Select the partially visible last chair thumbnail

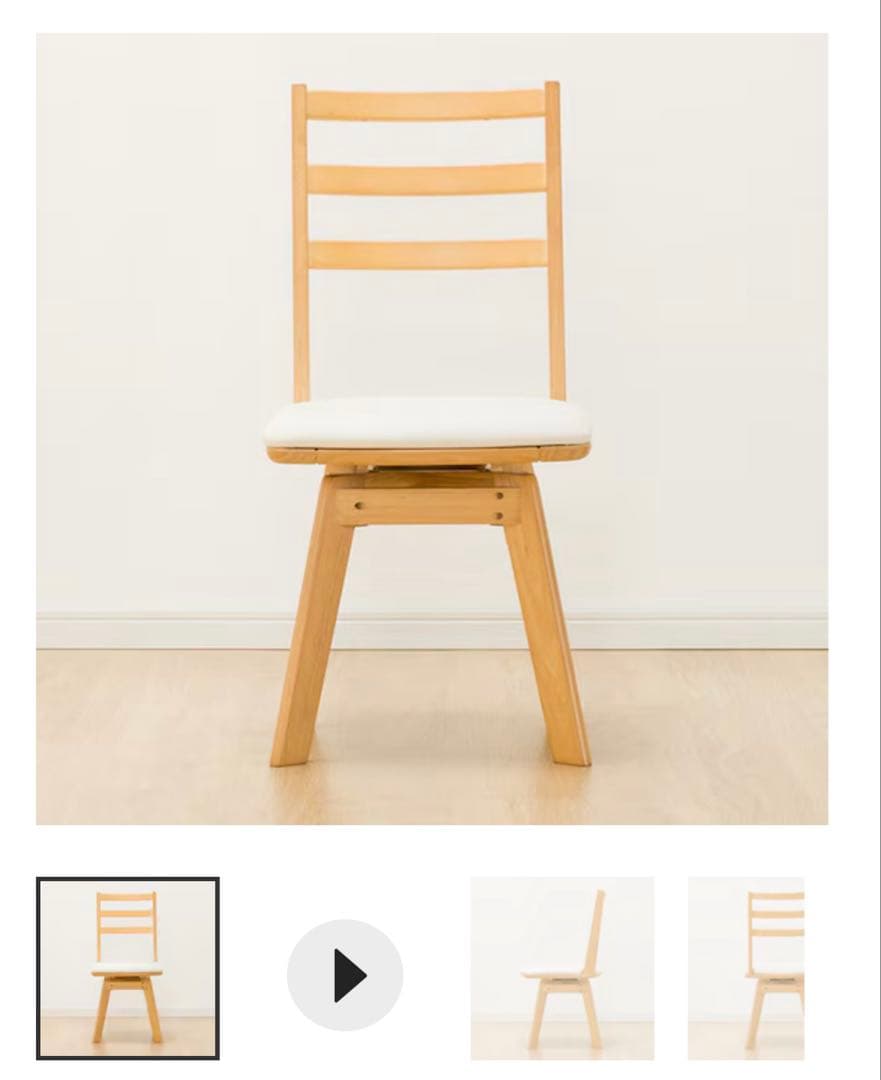pos(746,967)
